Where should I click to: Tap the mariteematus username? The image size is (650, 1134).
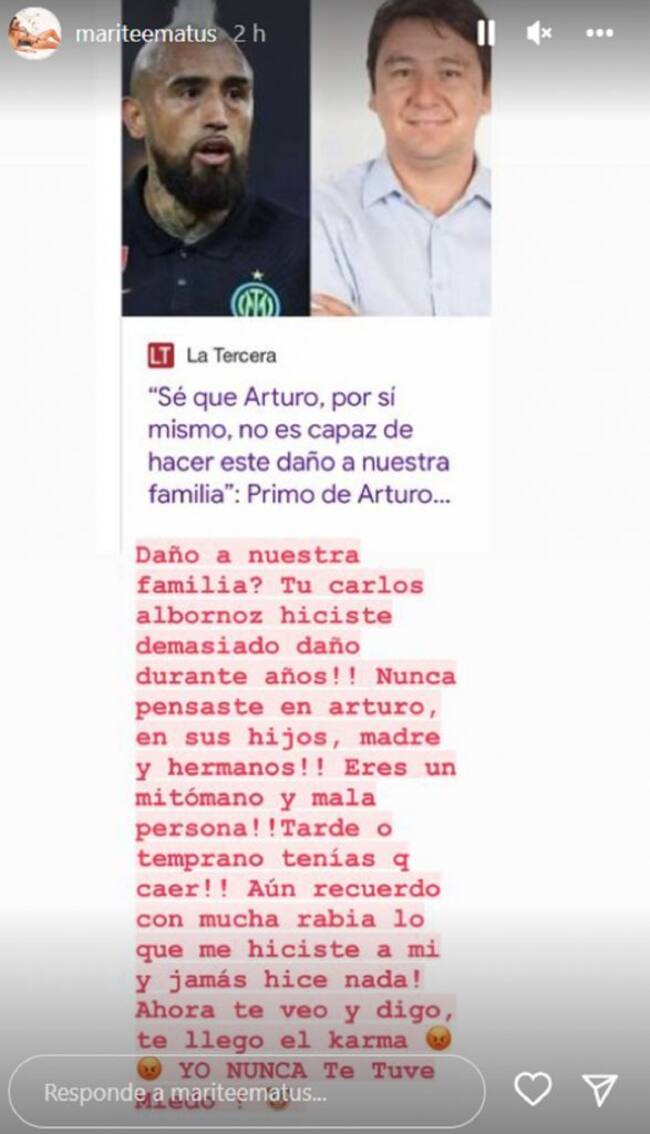[146, 34]
